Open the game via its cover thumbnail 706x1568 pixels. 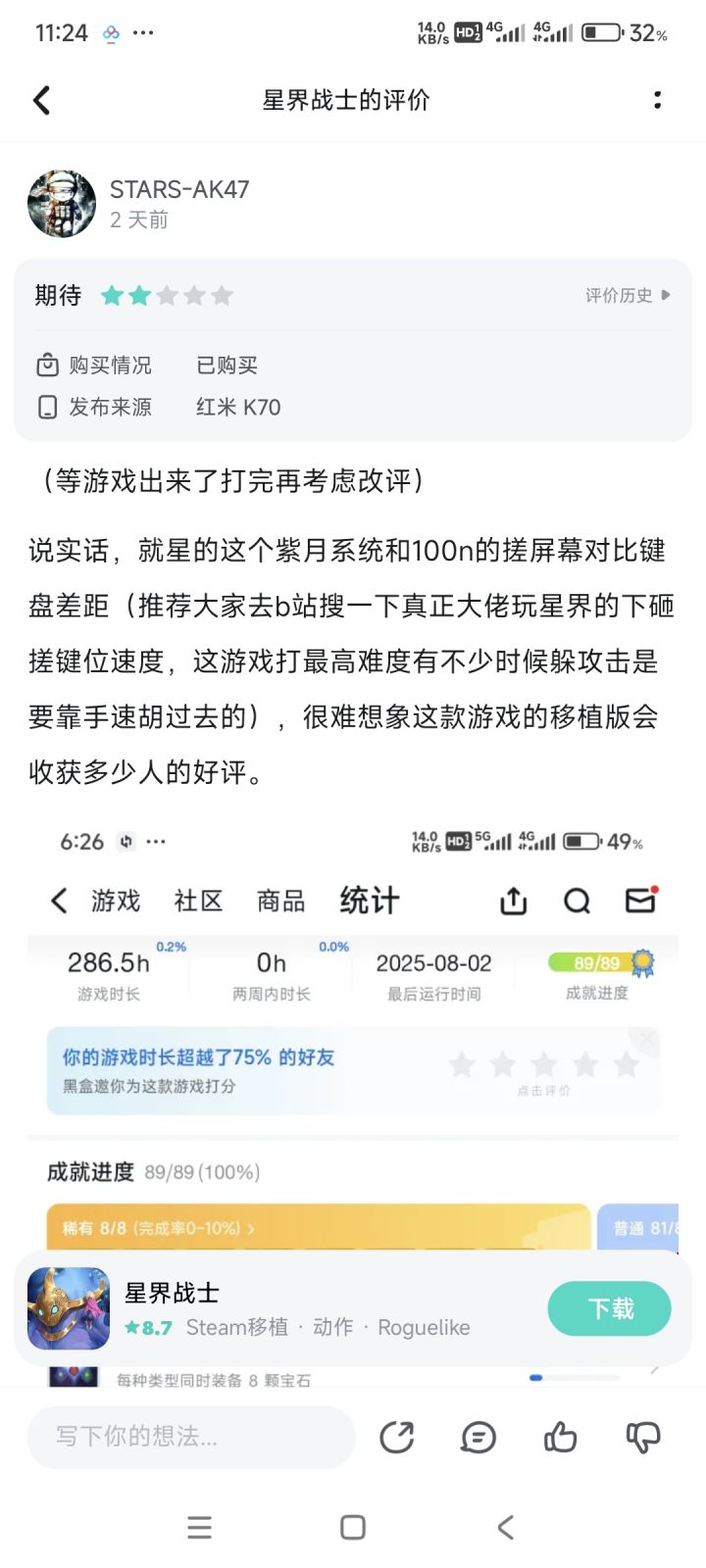[x=68, y=1307]
